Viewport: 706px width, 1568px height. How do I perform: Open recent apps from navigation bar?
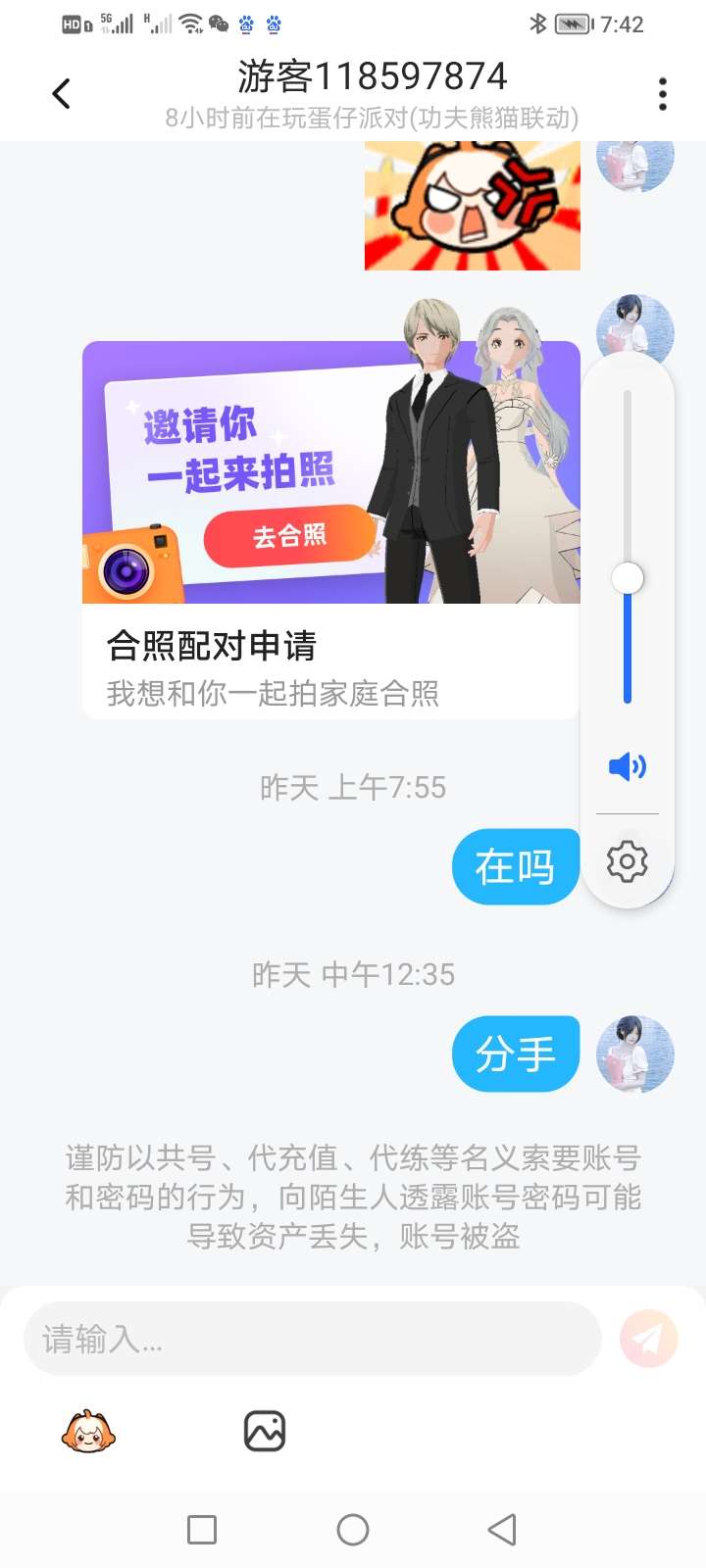(202, 1530)
